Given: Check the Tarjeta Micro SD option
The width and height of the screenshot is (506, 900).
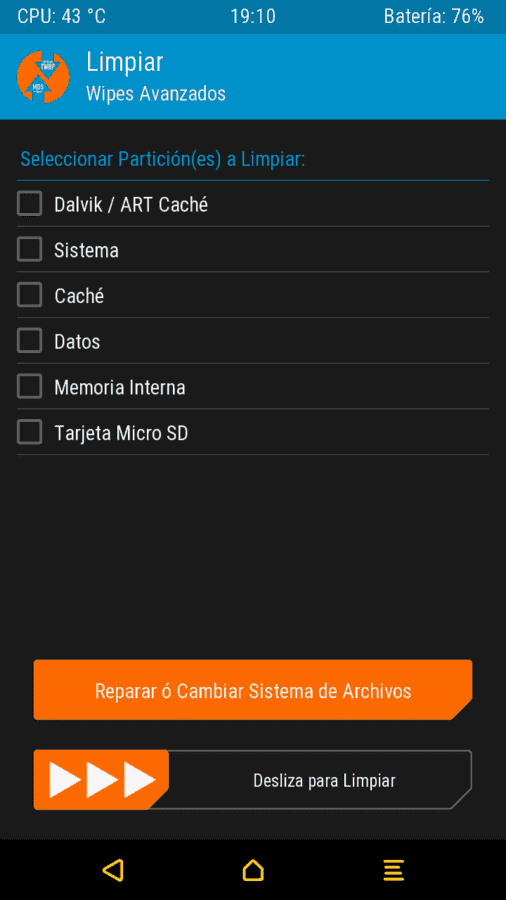Looking at the screenshot, I should 29,432.
